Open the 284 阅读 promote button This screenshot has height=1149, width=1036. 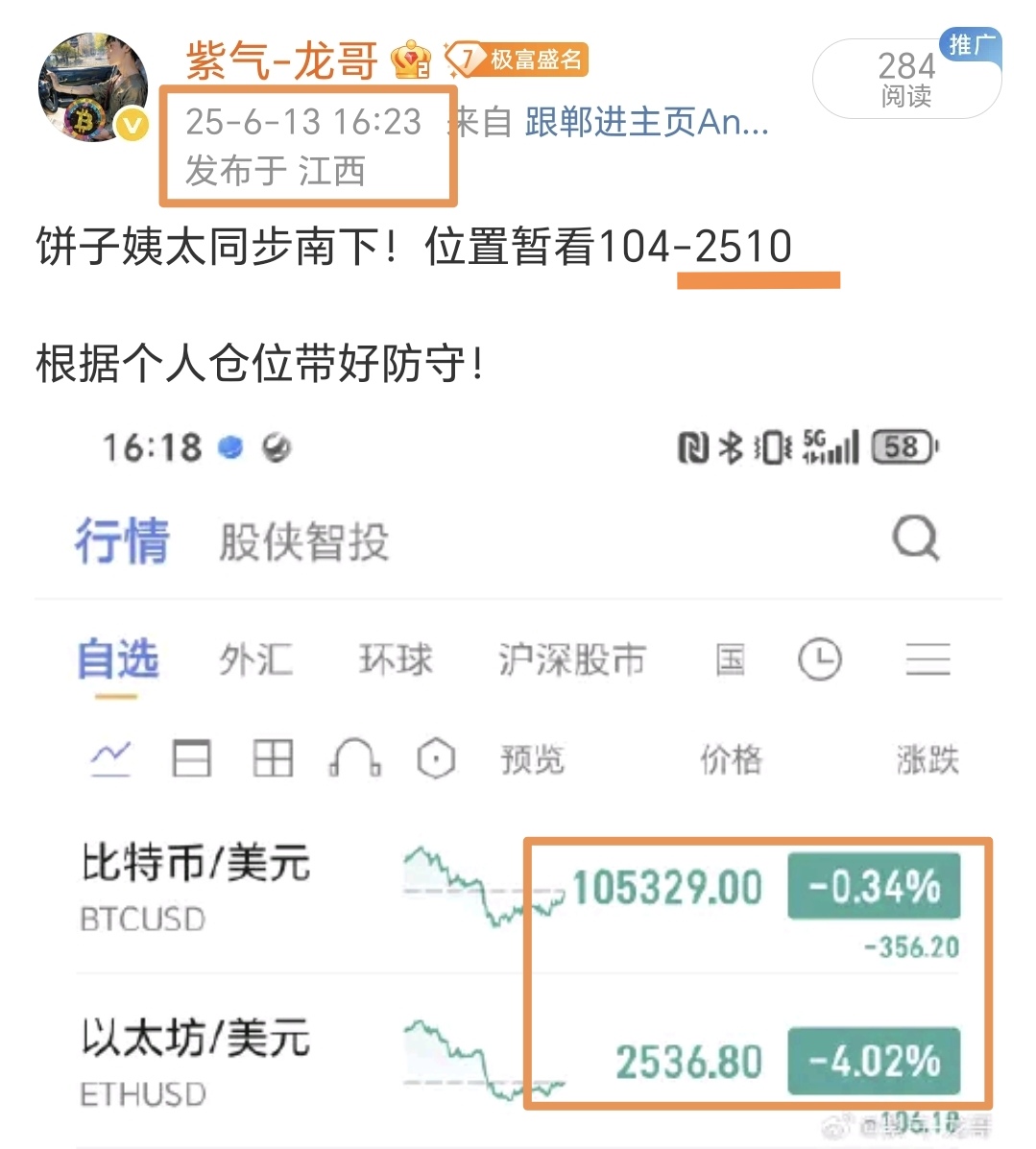pyautogui.click(x=906, y=79)
